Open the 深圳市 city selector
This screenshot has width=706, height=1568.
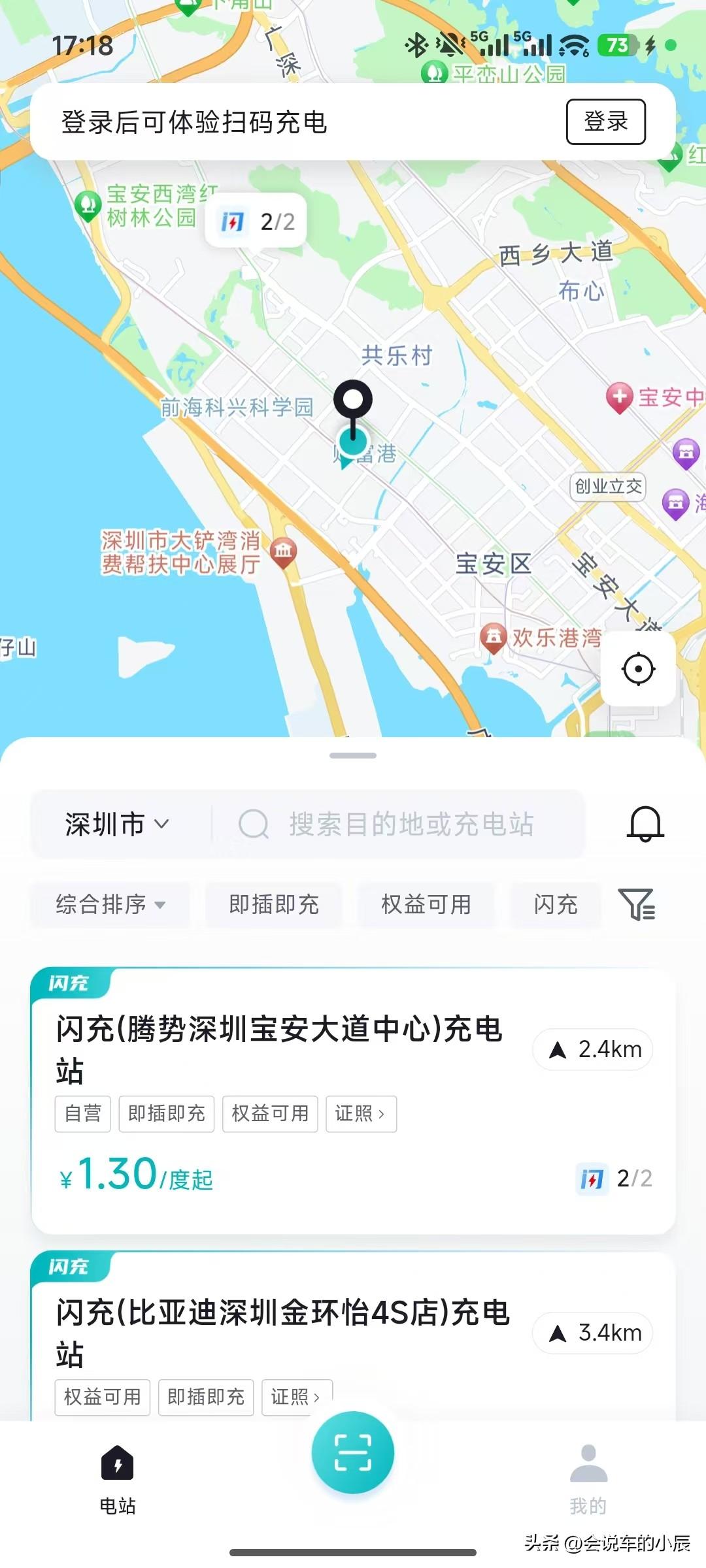click(112, 825)
